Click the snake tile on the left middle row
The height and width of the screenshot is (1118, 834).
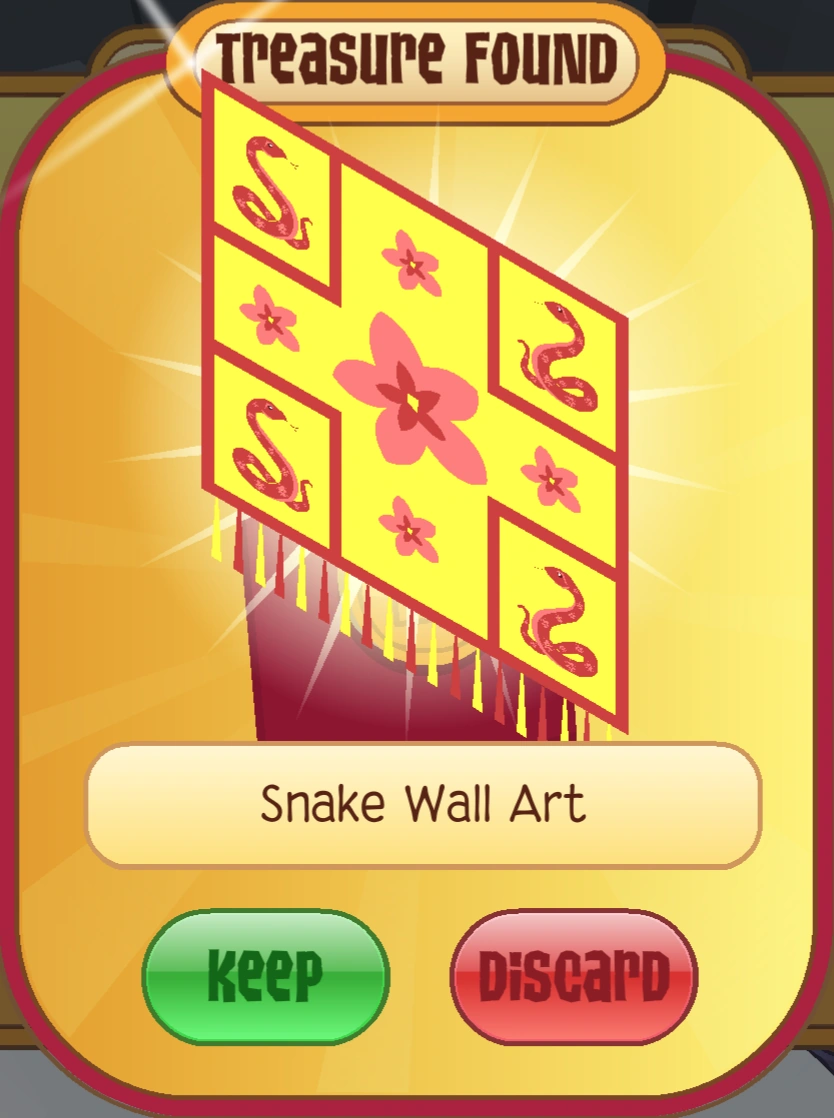[x=270, y=450]
